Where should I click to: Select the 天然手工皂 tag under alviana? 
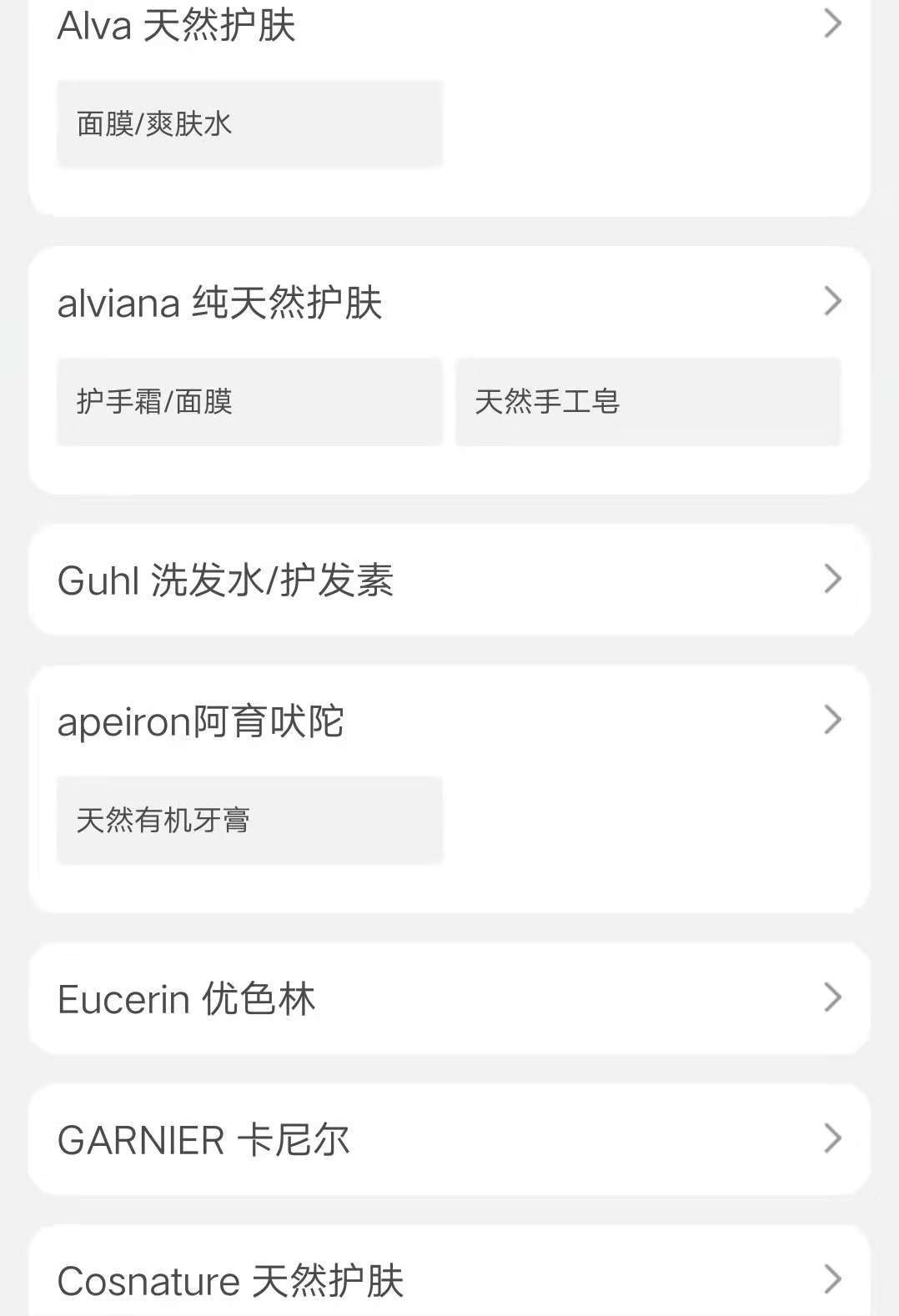click(648, 401)
